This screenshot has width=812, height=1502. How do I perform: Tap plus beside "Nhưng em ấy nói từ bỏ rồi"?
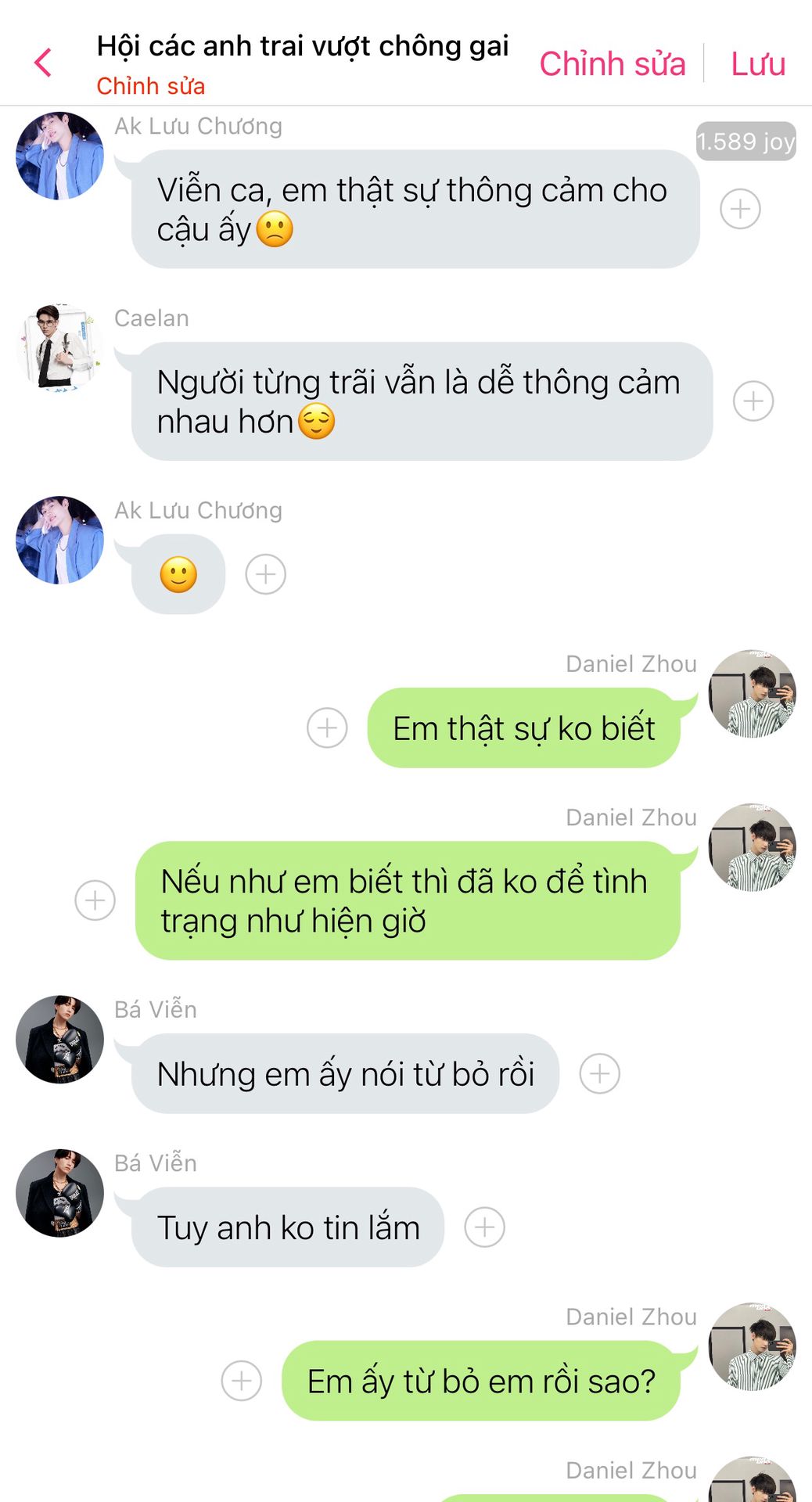click(600, 1073)
